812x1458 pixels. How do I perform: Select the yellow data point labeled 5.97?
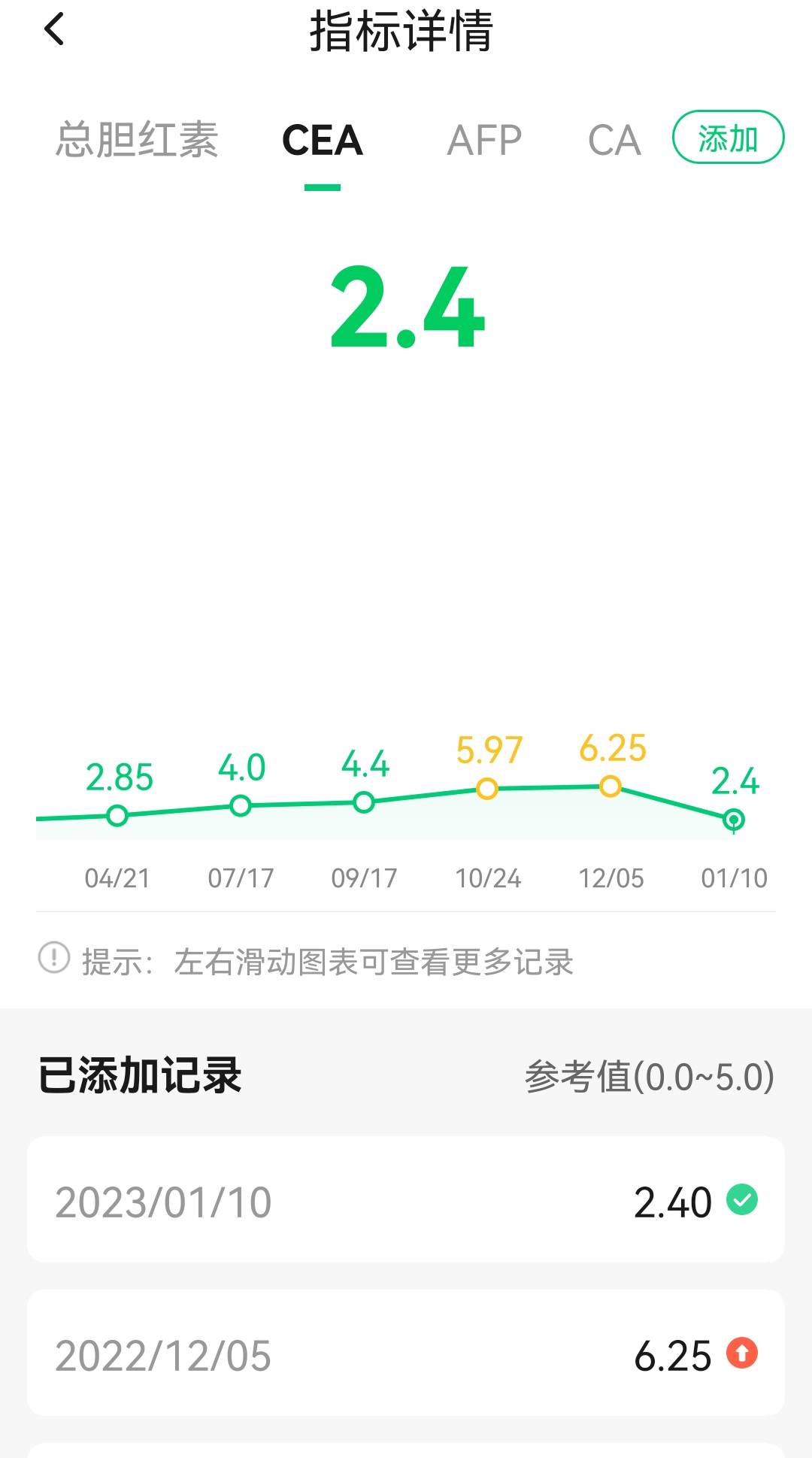click(x=486, y=787)
